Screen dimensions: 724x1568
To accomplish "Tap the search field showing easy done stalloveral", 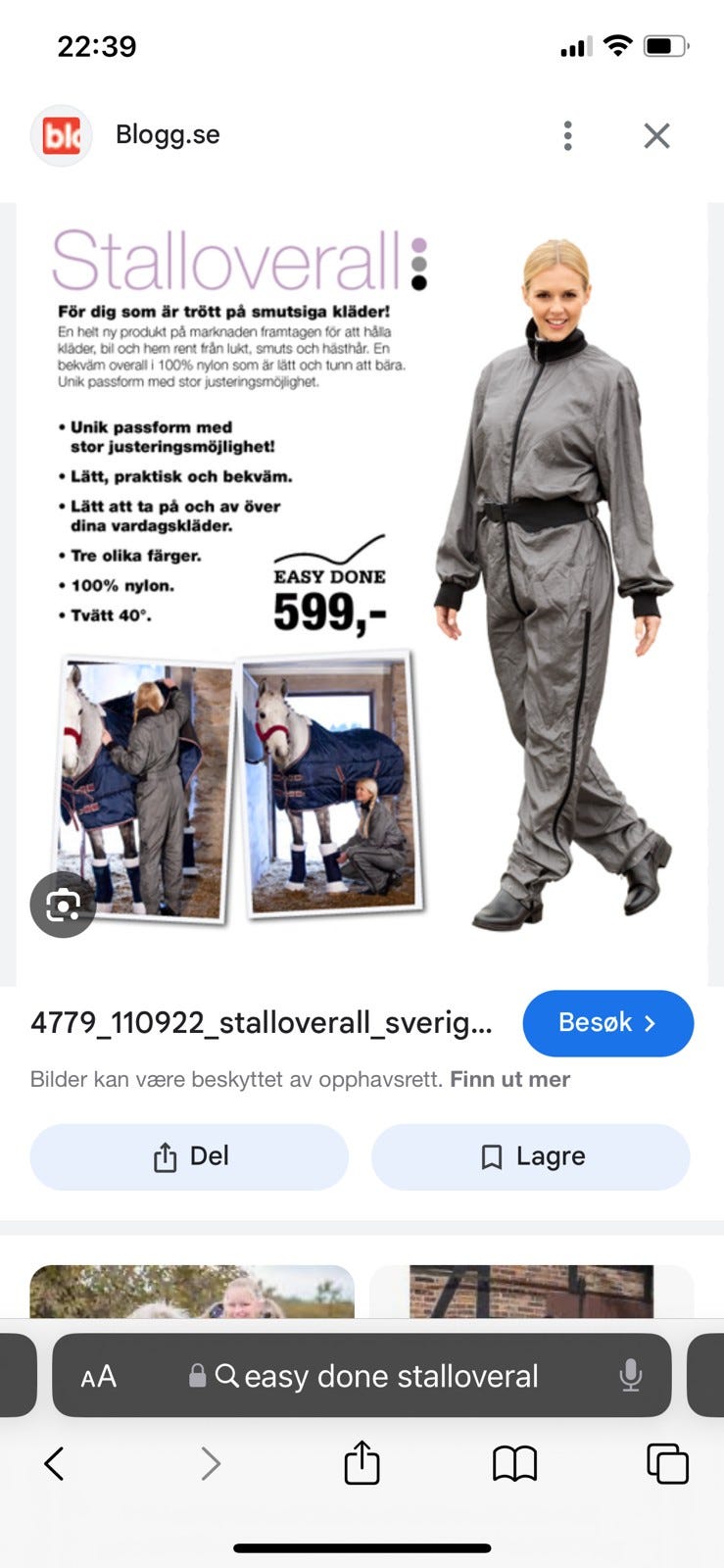I will pyautogui.click(x=392, y=1376).
